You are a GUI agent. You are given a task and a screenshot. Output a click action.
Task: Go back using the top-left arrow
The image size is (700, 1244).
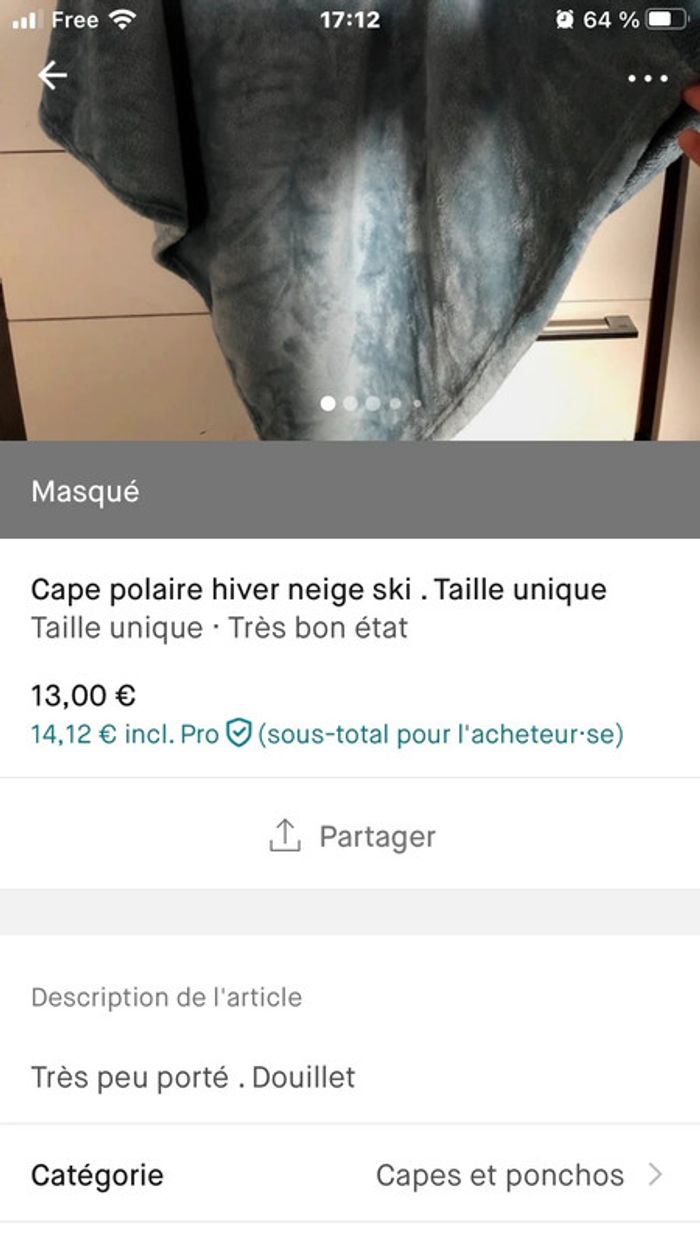coord(52,76)
